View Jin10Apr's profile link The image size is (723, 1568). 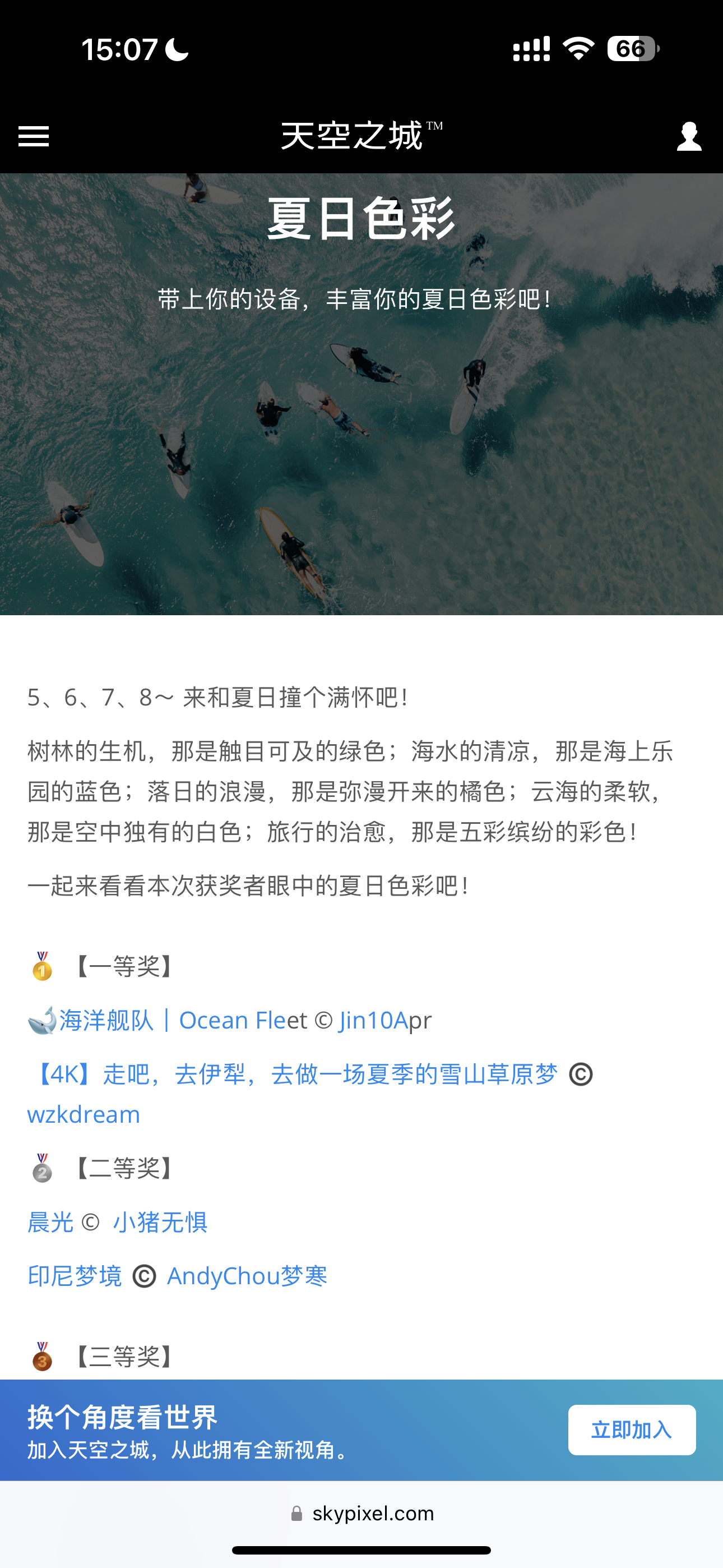point(385,1021)
